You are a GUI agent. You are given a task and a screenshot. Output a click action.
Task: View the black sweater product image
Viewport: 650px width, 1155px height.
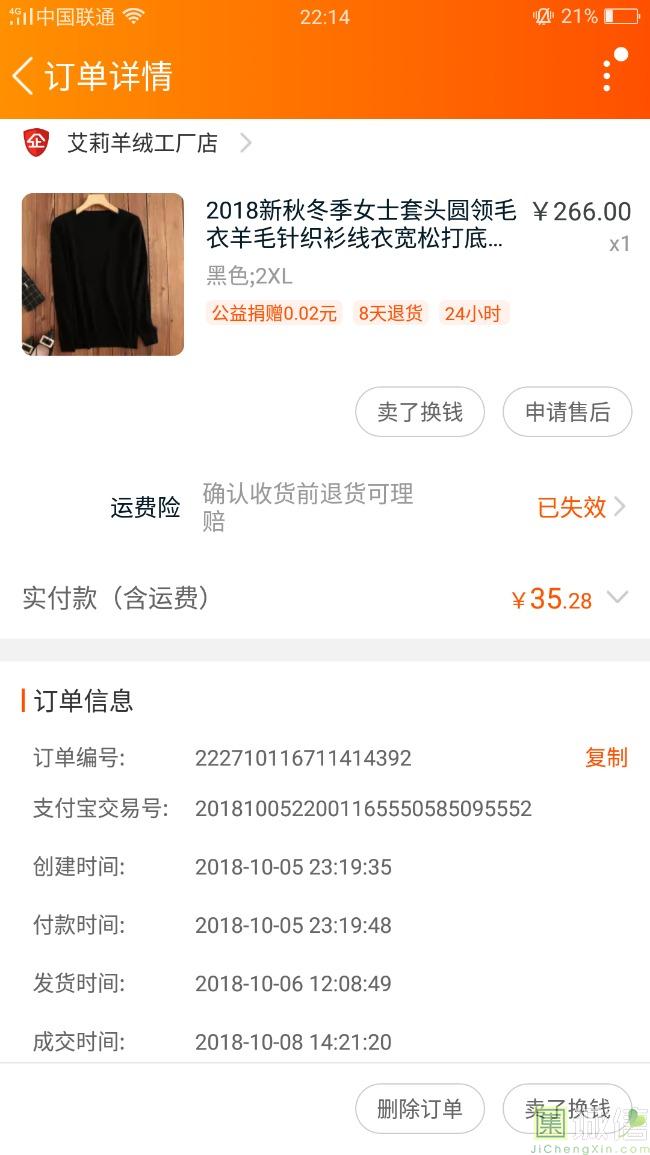click(x=103, y=274)
